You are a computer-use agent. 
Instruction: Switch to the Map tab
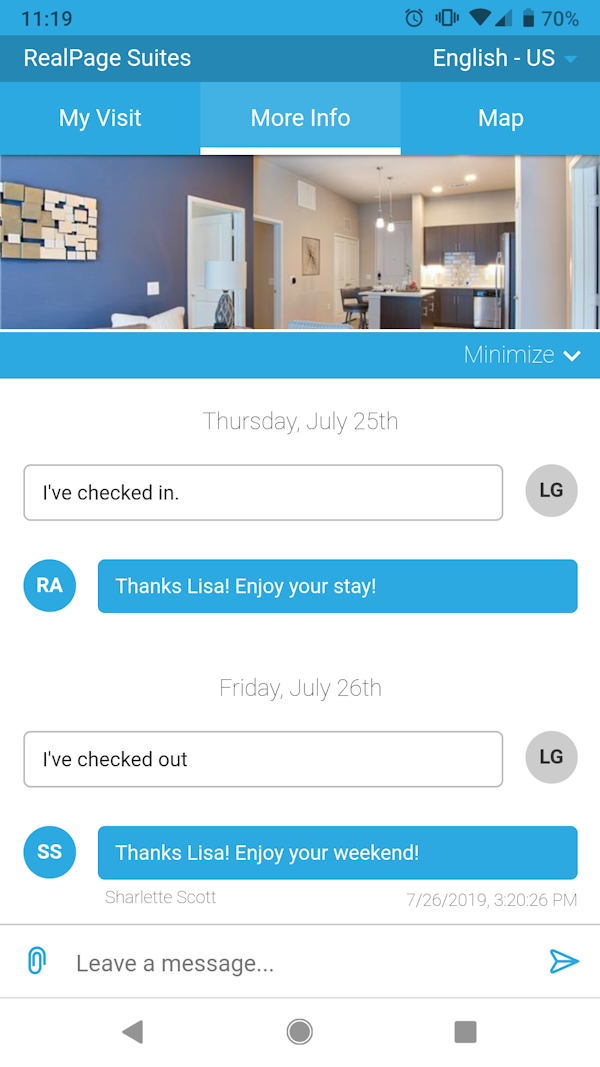click(x=500, y=118)
